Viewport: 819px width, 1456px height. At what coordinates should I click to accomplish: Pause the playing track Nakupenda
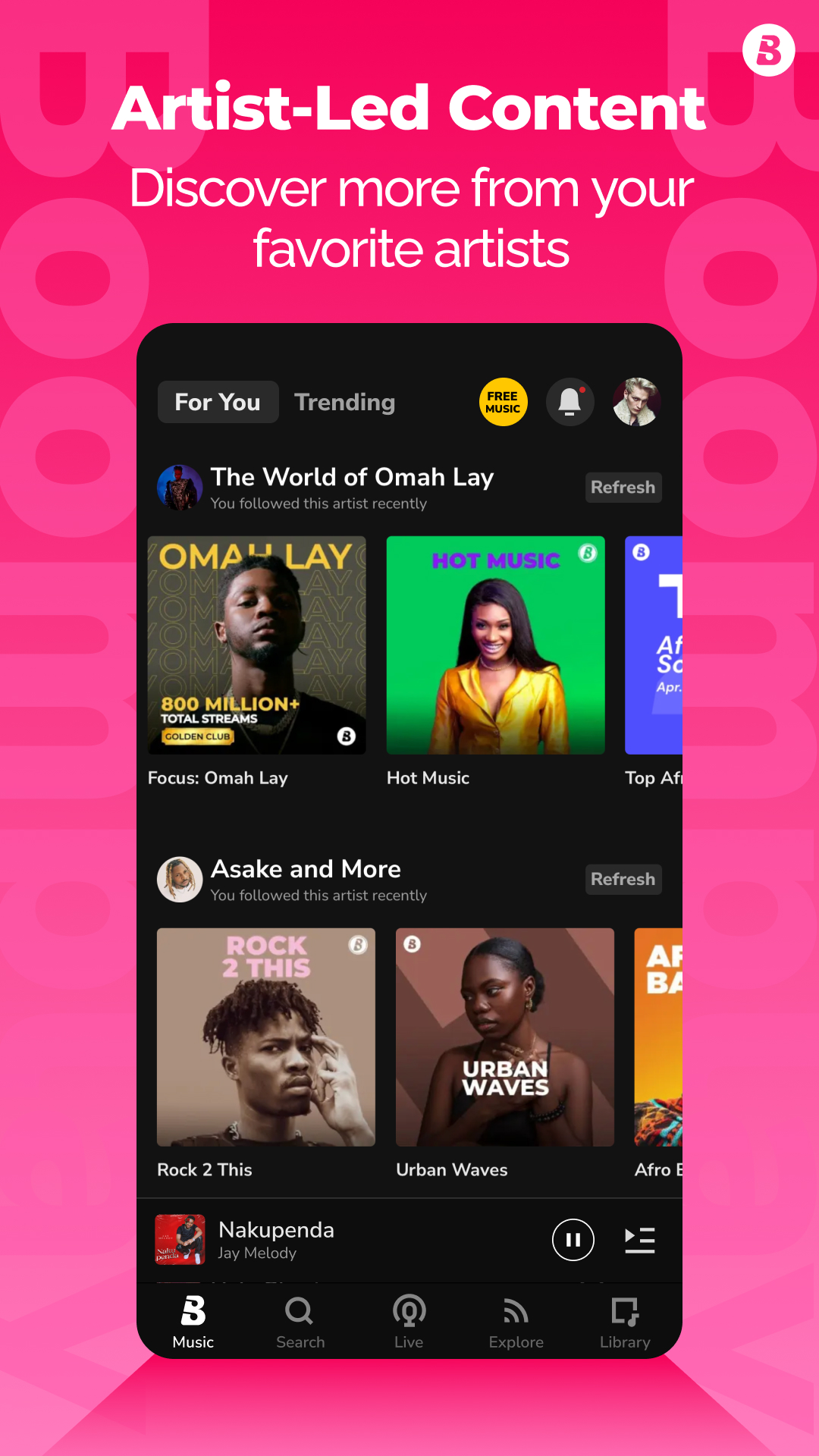[573, 1241]
